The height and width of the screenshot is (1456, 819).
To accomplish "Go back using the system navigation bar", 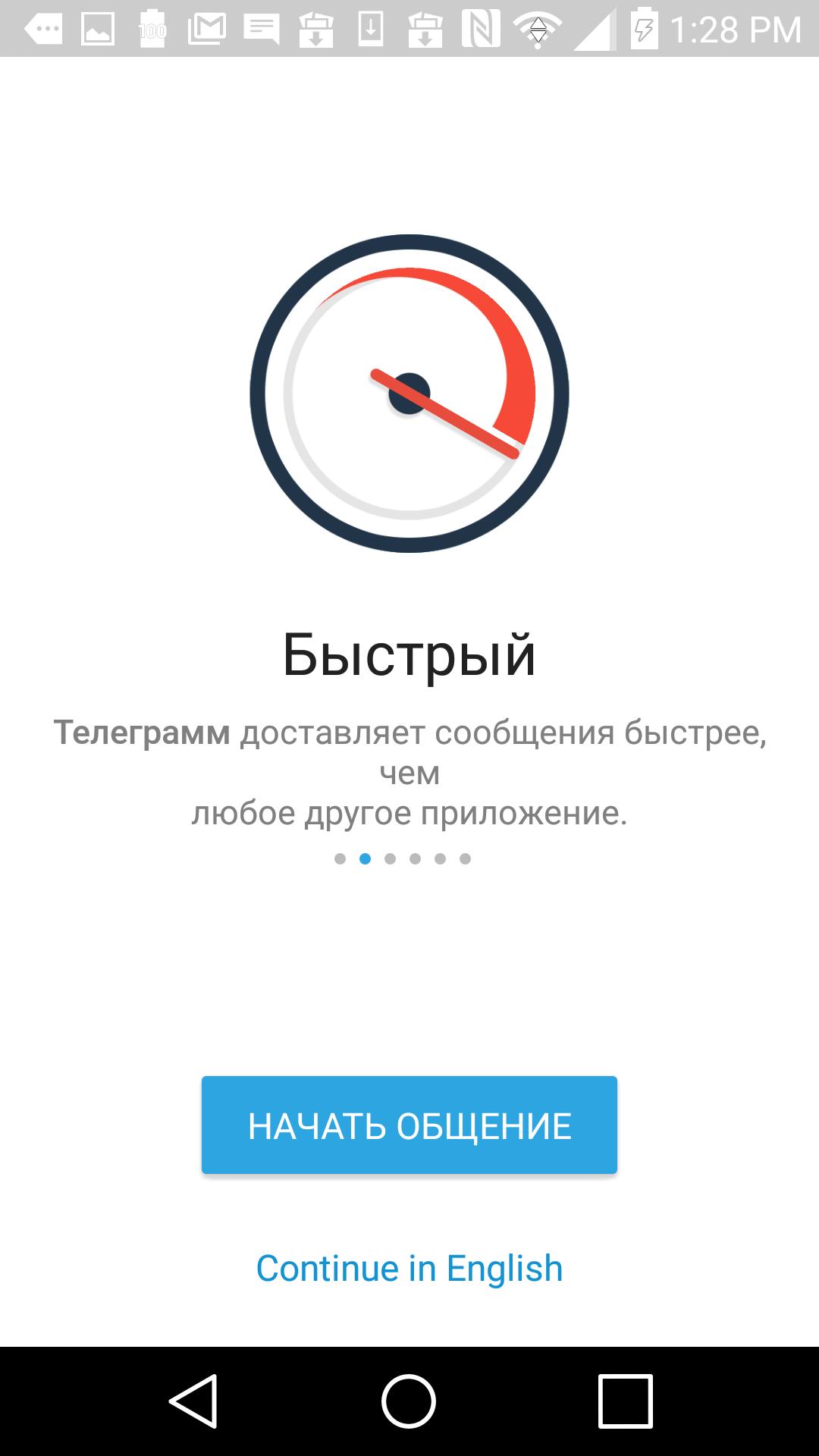I will (x=193, y=1401).
